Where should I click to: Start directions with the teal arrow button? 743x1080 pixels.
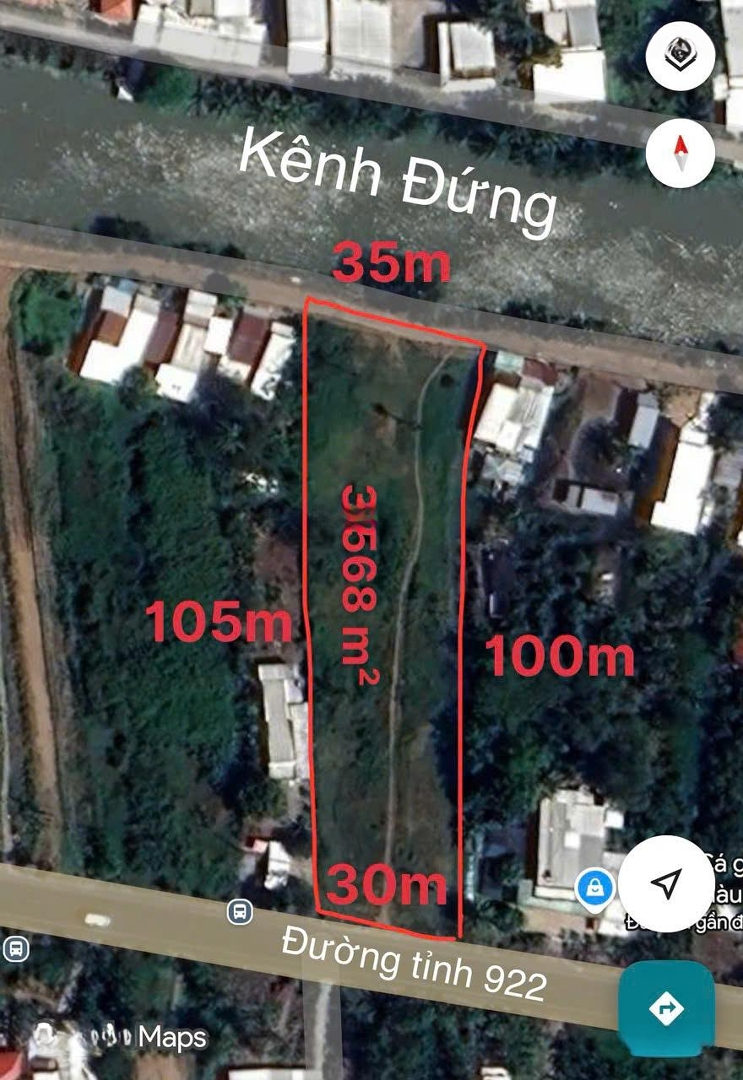click(x=666, y=1008)
